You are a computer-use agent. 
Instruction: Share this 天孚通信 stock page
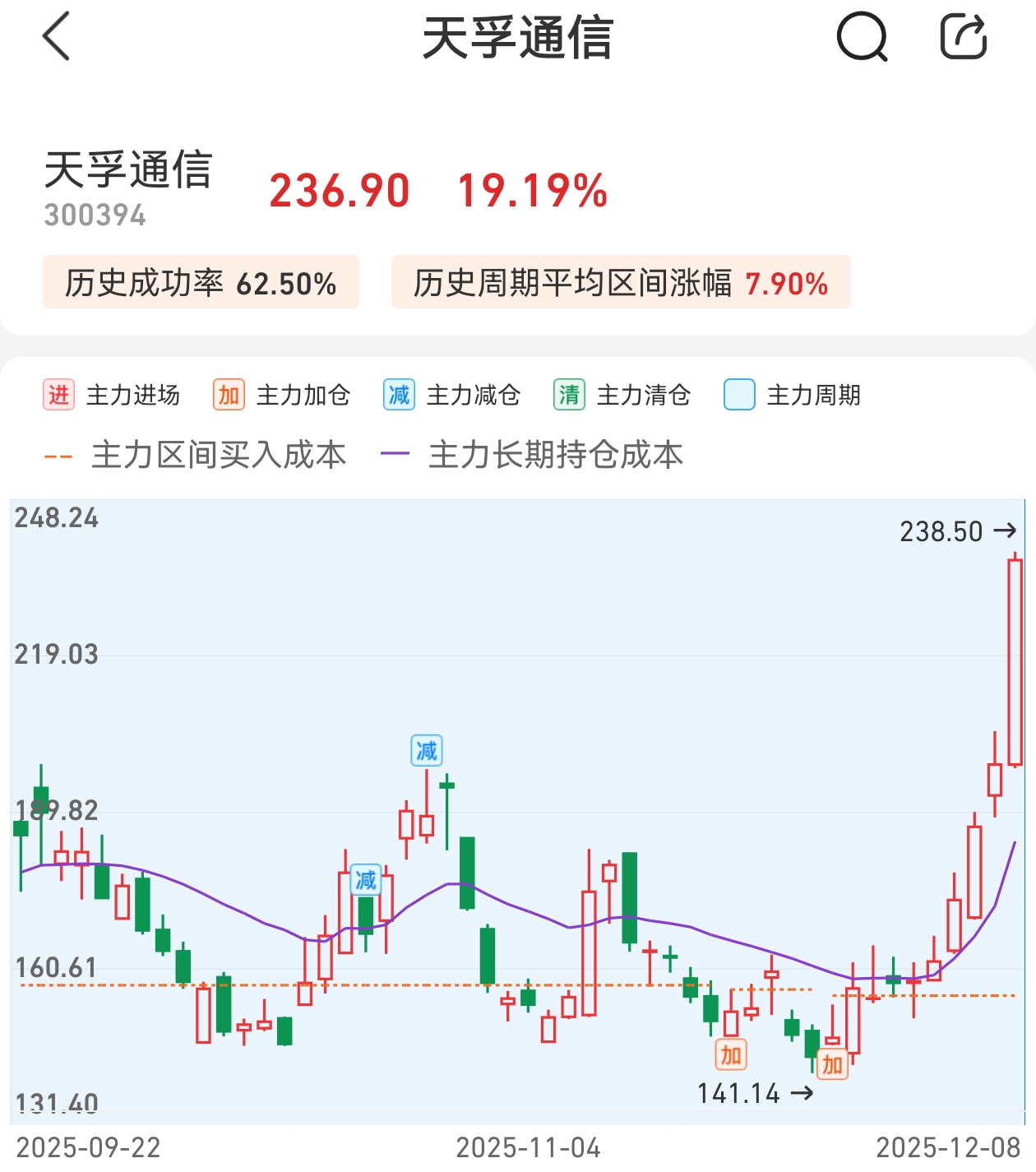(963, 37)
